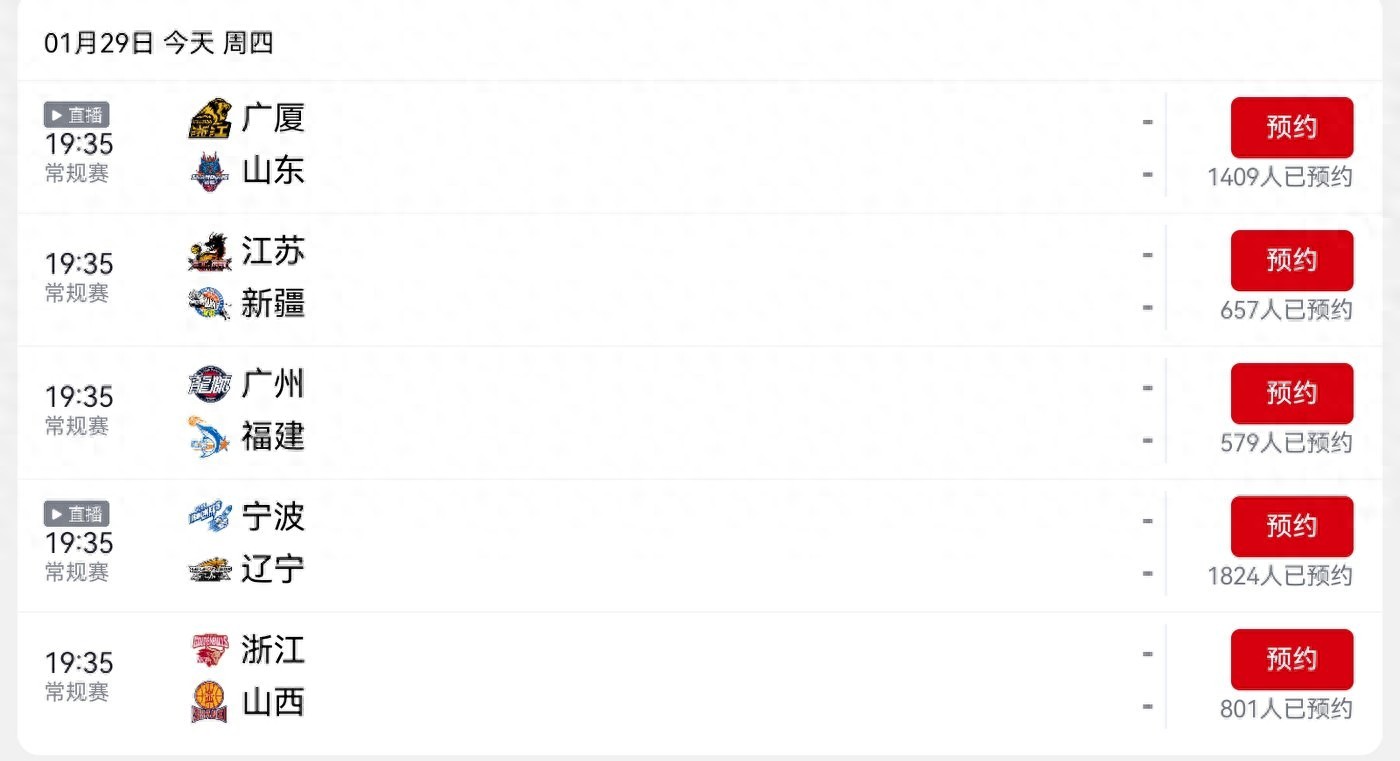Hit 预约 for 浙江 vs 山西
The width and height of the screenshot is (1400, 761).
[1291, 660]
